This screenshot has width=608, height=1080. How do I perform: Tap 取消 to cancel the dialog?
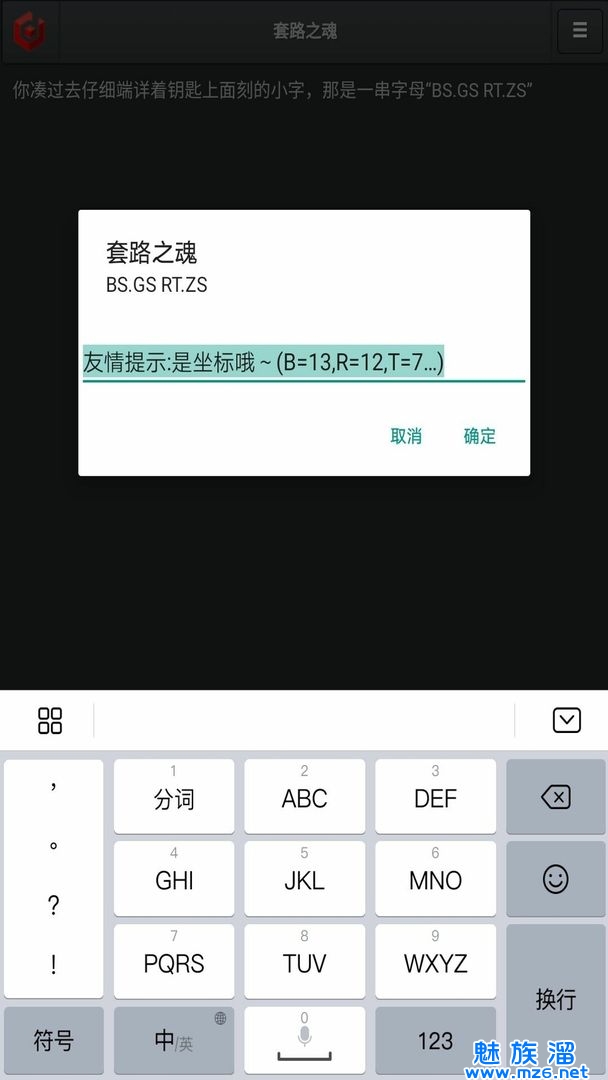click(406, 436)
